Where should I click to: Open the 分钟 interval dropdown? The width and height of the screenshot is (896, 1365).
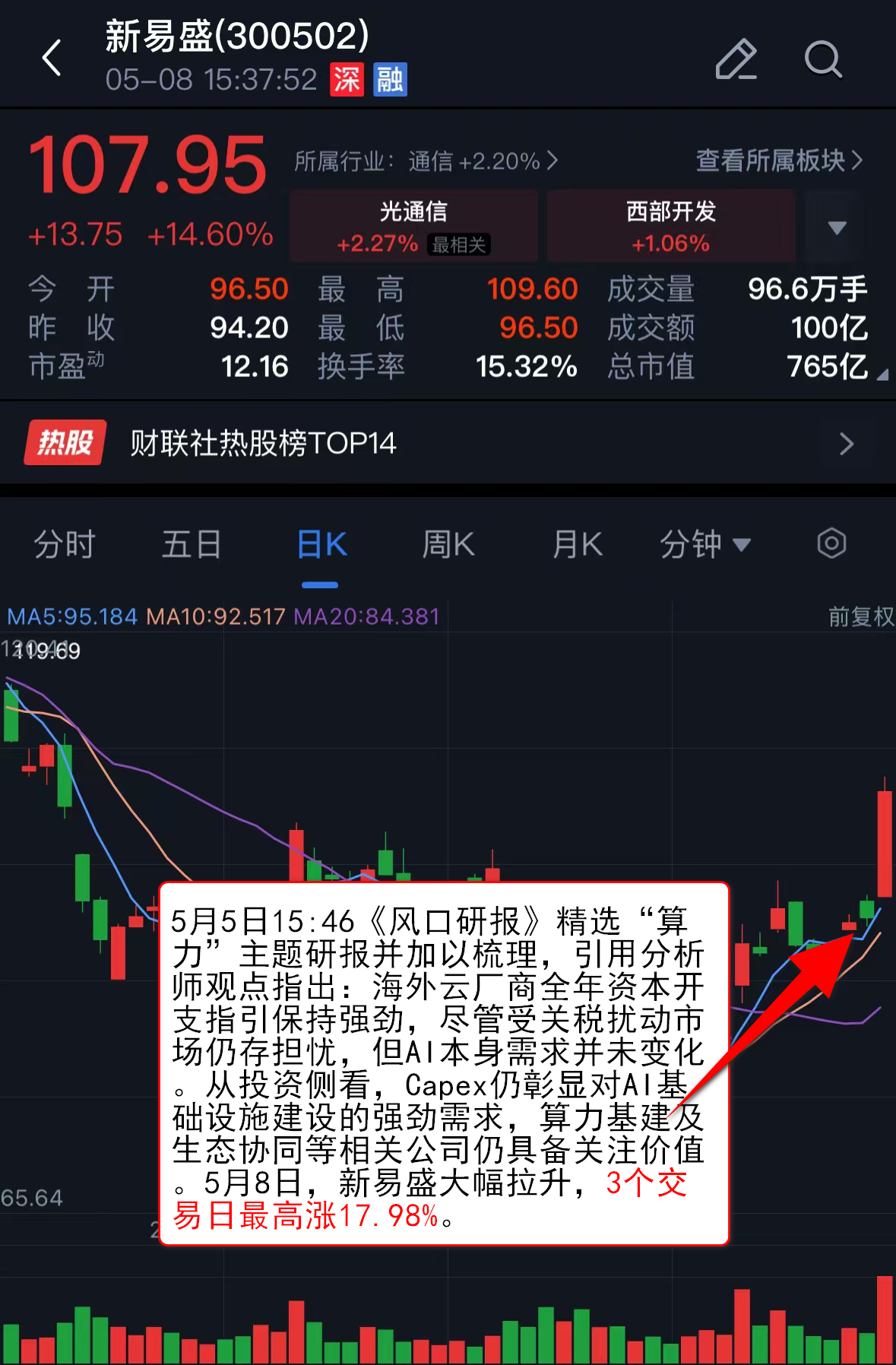[704, 545]
